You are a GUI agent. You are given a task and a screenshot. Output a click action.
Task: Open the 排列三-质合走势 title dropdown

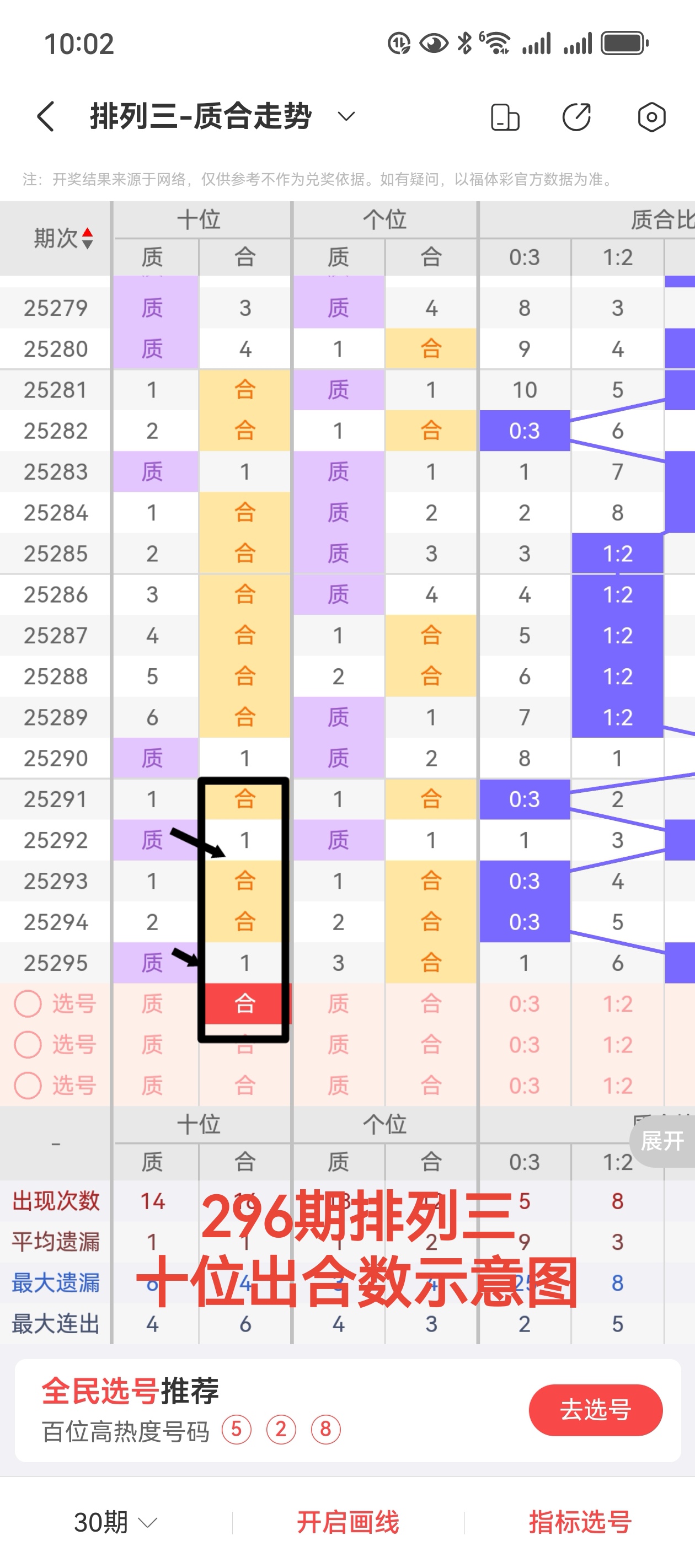[345, 116]
